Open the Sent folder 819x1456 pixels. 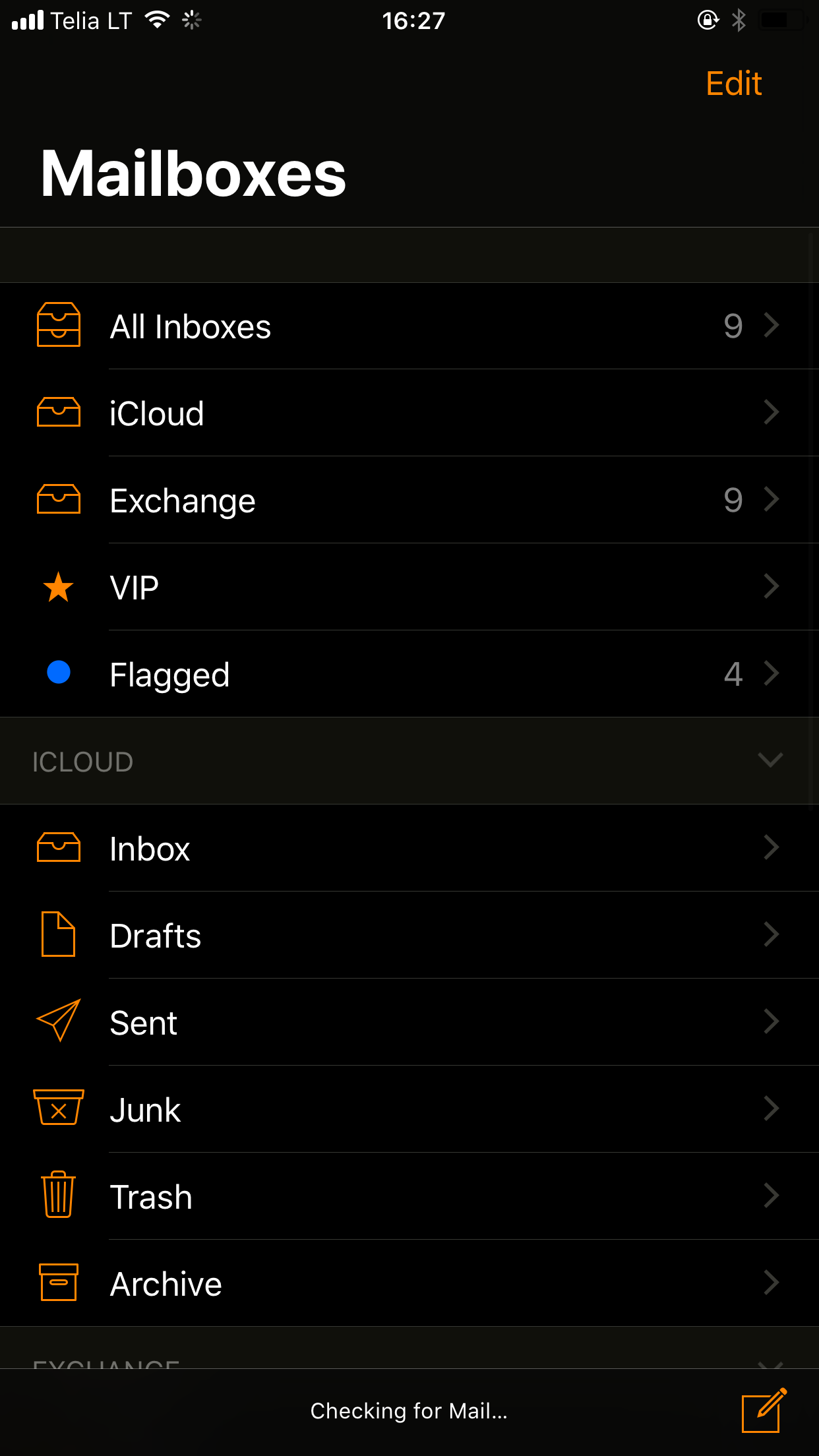(409, 1022)
